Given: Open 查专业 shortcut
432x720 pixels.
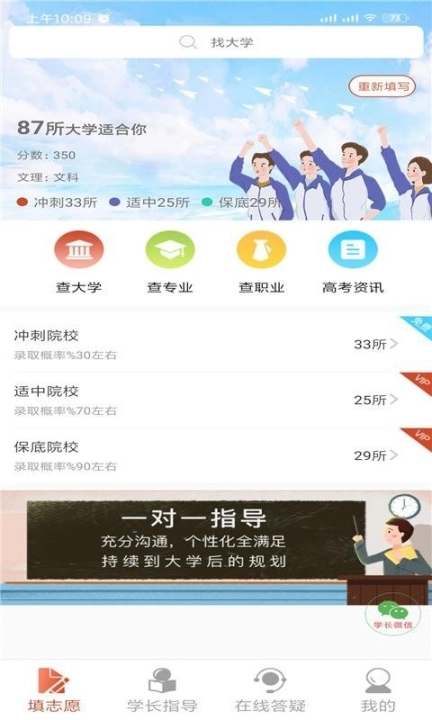Looking at the screenshot, I should [x=170, y=263].
